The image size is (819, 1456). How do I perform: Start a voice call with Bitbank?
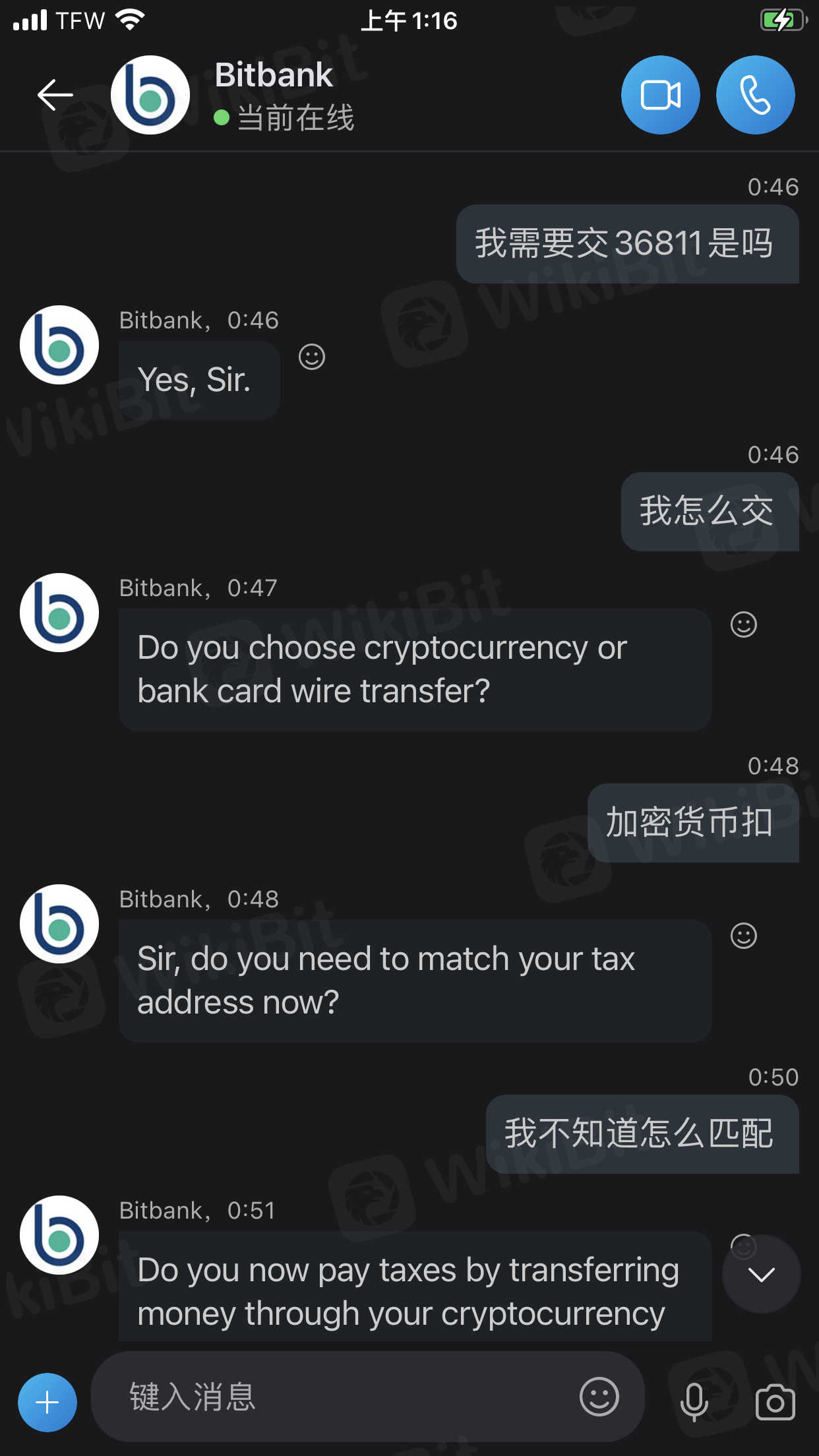pyautogui.click(x=755, y=95)
